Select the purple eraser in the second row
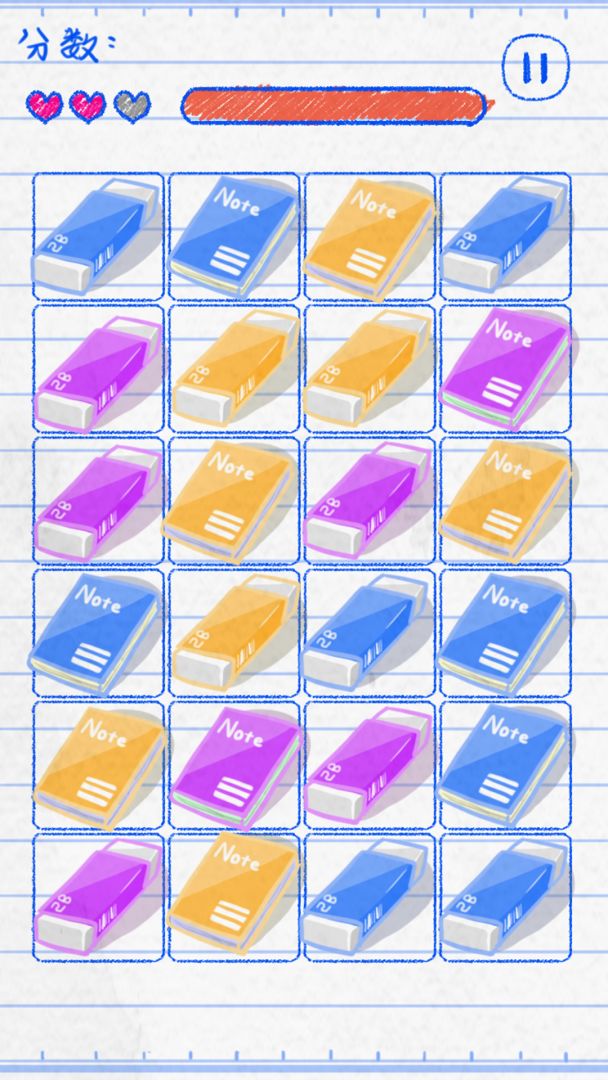Viewport: 608px width, 1080px height. pyautogui.click(x=98, y=369)
